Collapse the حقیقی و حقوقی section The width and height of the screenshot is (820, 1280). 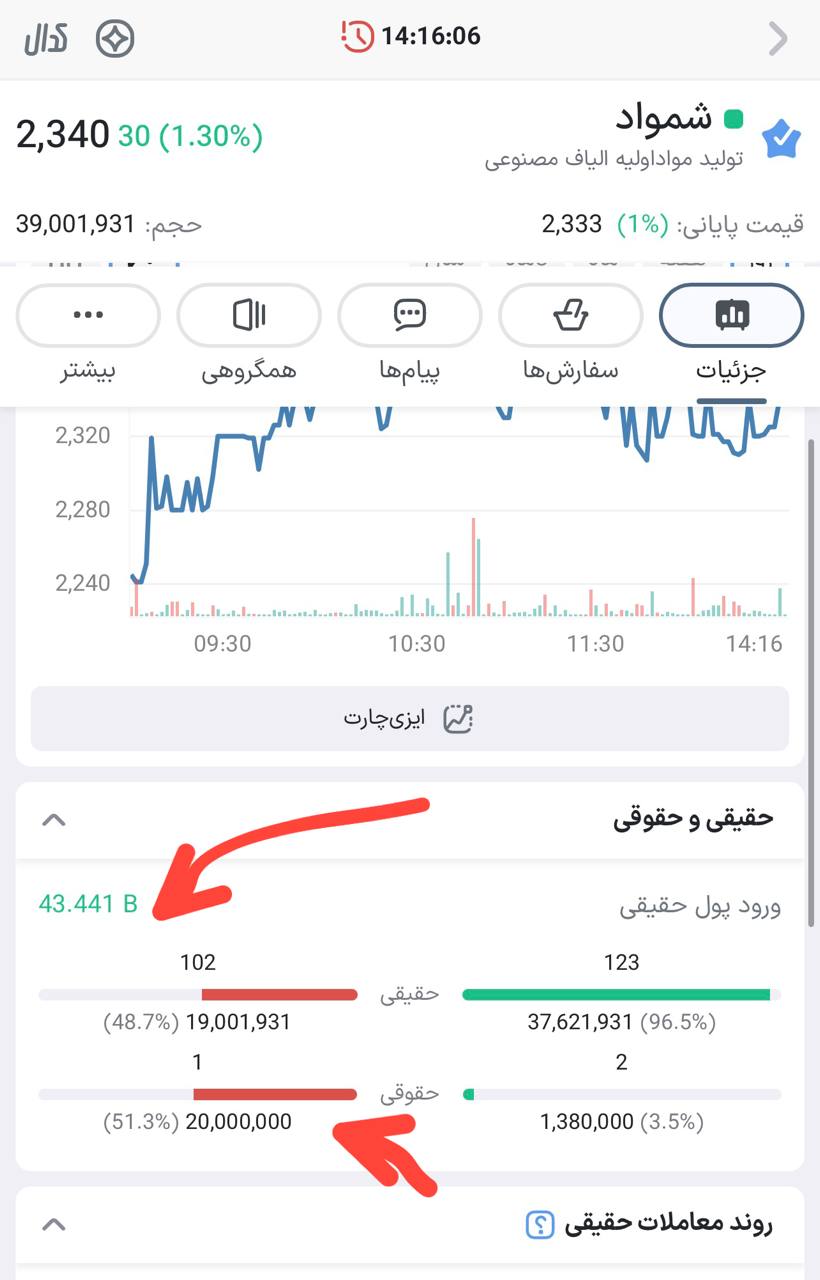pyautogui.click(x=54, y=820)
